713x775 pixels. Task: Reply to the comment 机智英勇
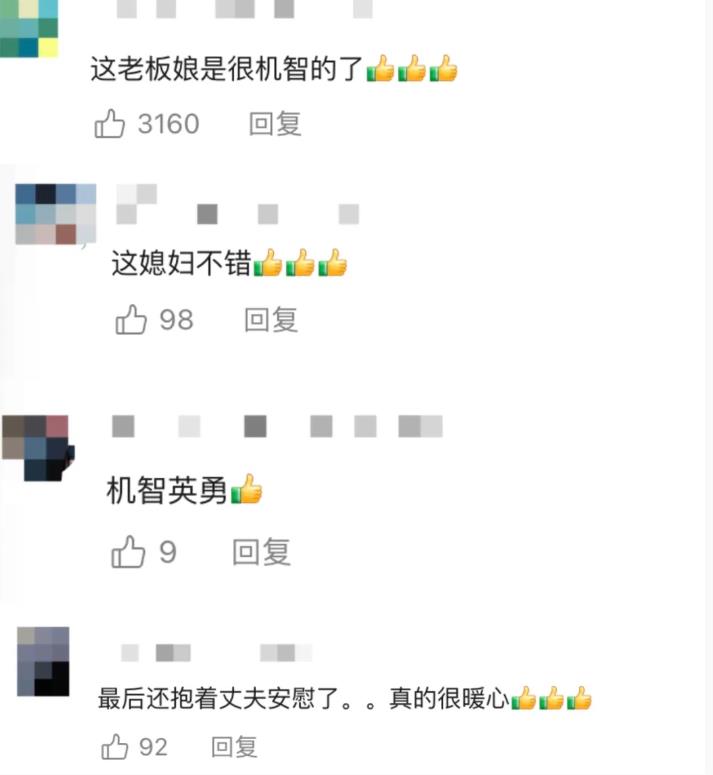[261, 552]
